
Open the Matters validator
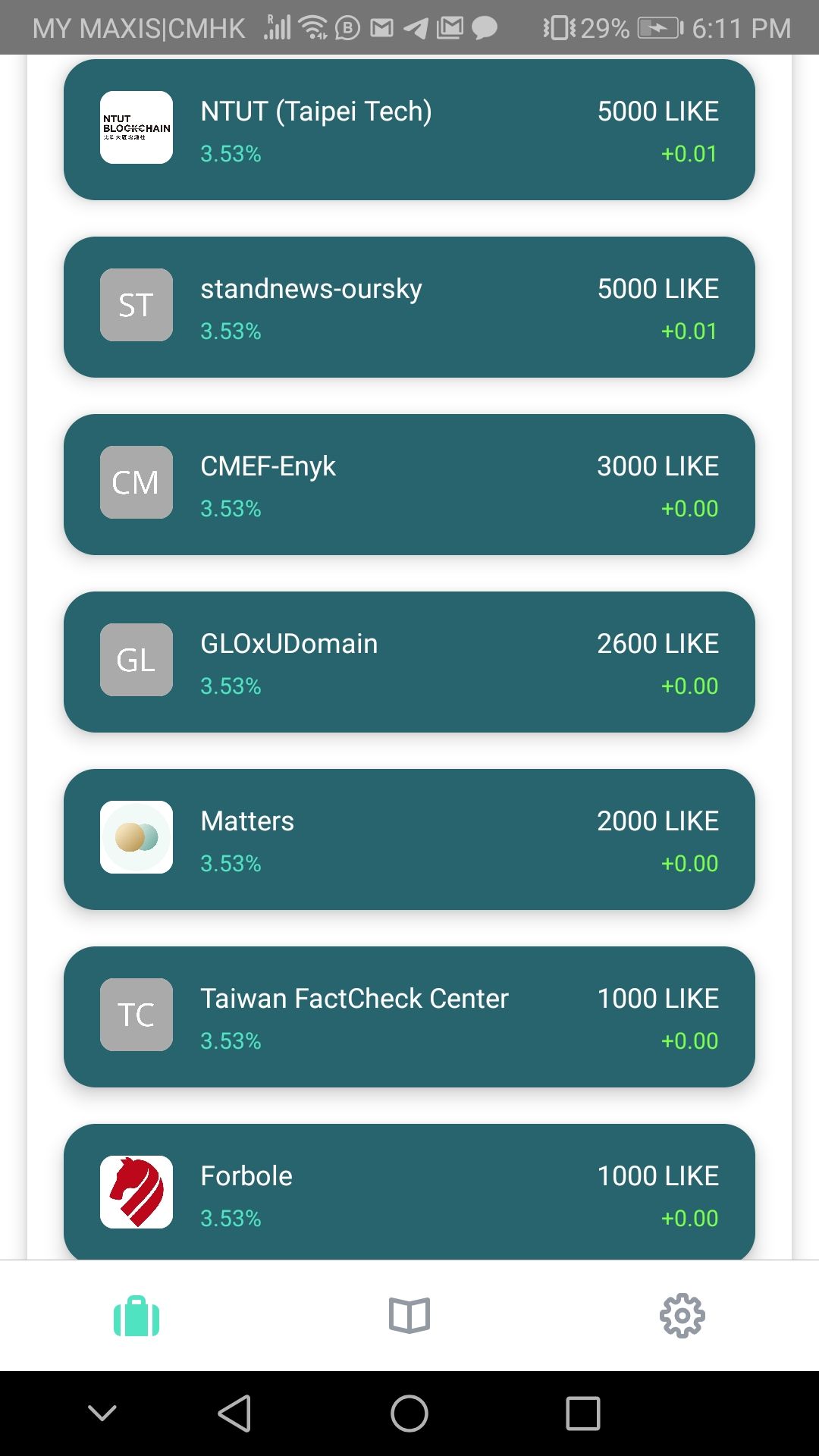click(x=409, y=839)
